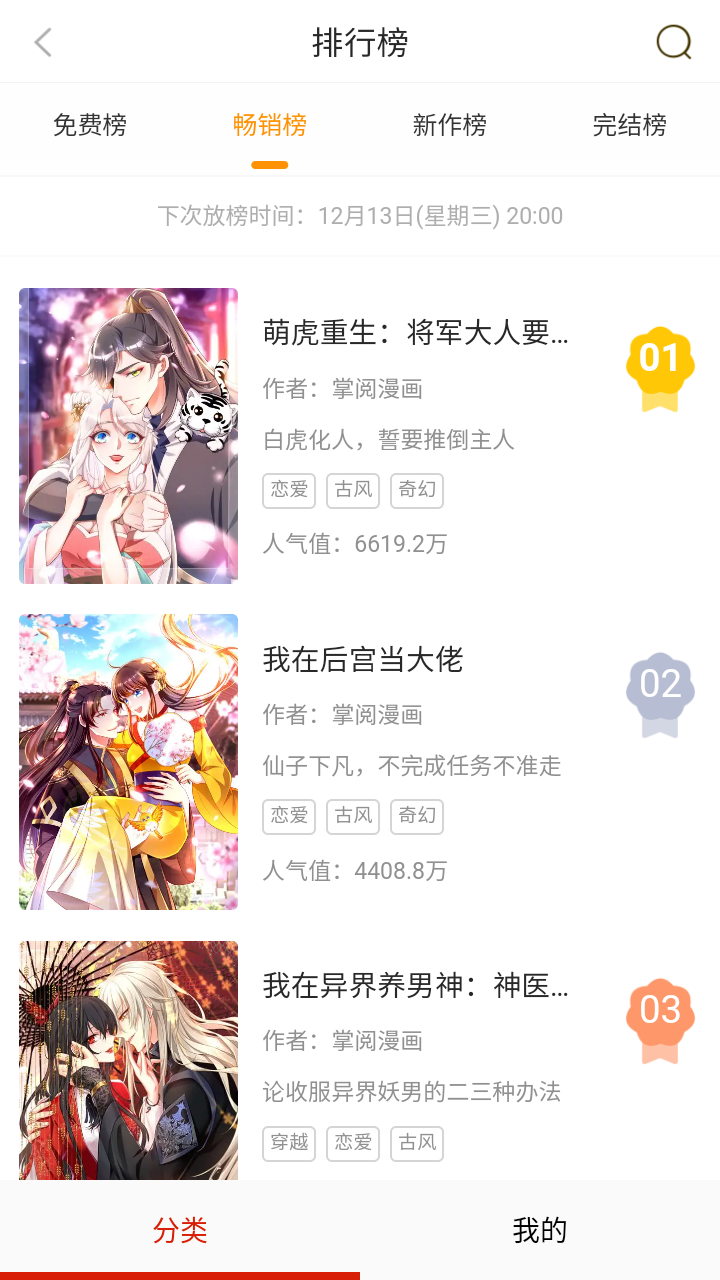Click the next ranking release time text
The width and height of the screenshot is (720, 1280).
click(x=360, y=216)
